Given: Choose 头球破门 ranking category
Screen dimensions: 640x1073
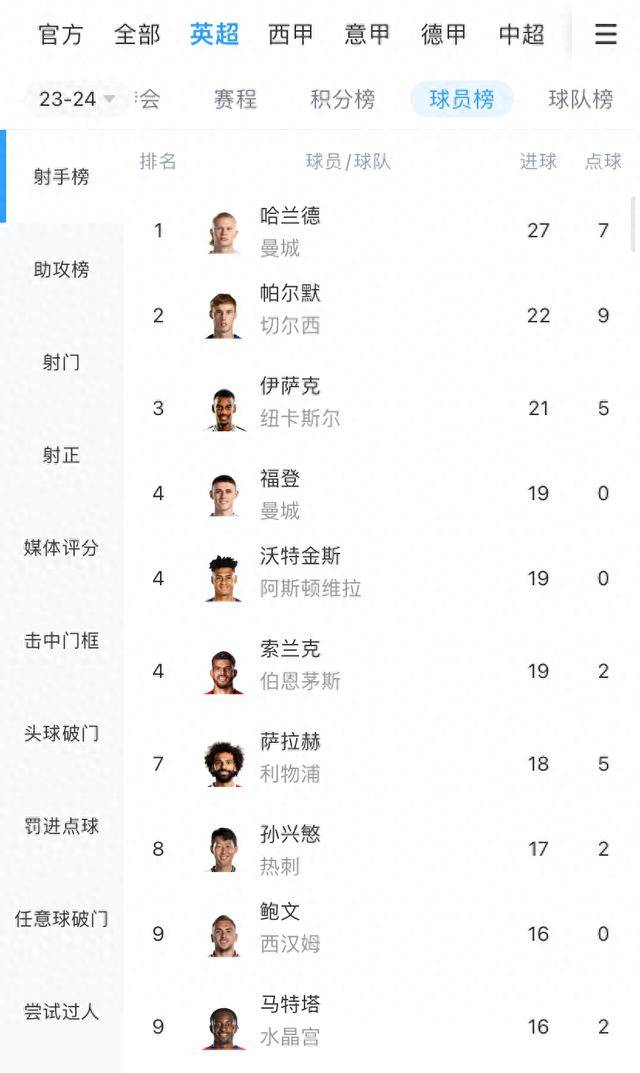Looking at the screenshot, I should (x=62, y=734).
